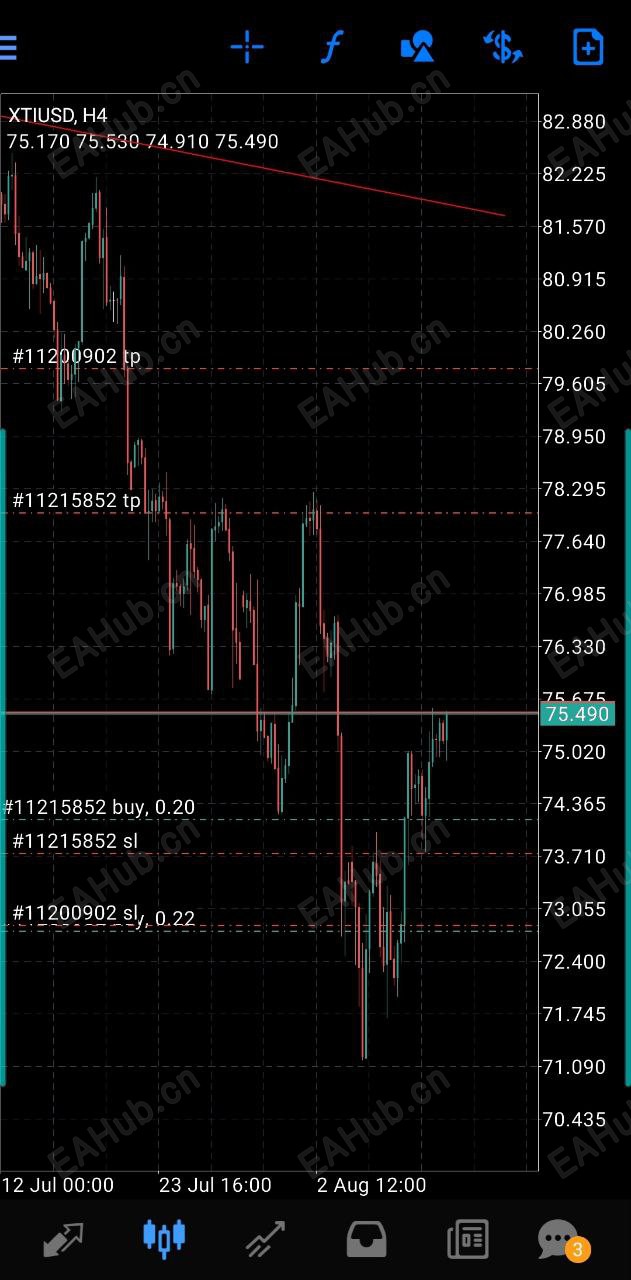The height and width of the screenshot is (1280, 631).
Task: Open the drawing objects tool
Action: (x=417, y=47)
